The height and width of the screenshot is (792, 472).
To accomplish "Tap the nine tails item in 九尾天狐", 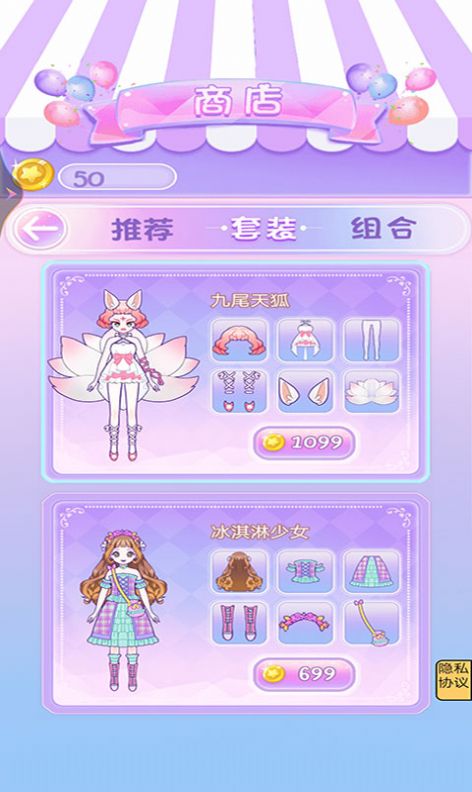I will pos(371,391).
